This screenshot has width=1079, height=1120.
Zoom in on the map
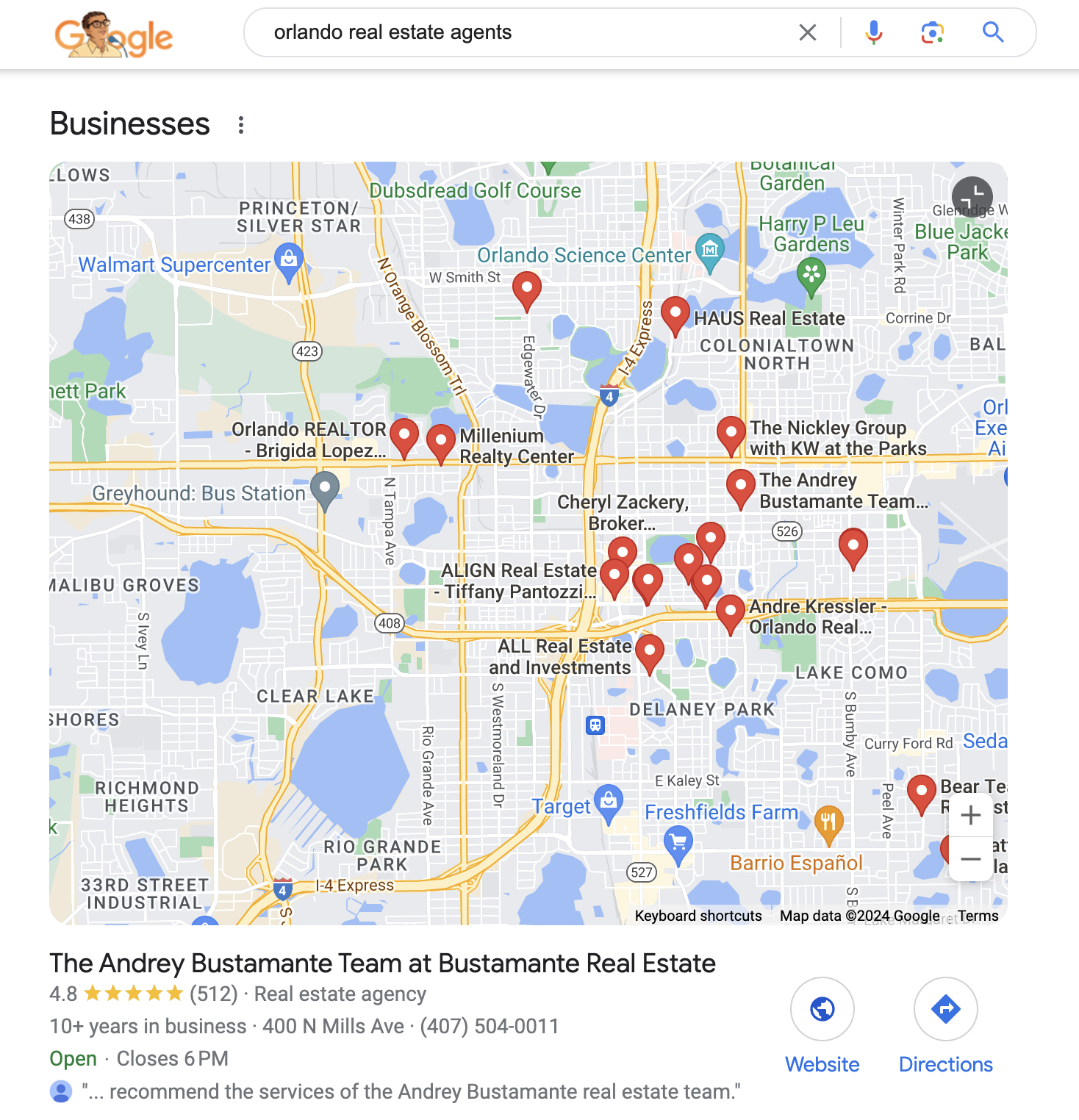[970, 815]
